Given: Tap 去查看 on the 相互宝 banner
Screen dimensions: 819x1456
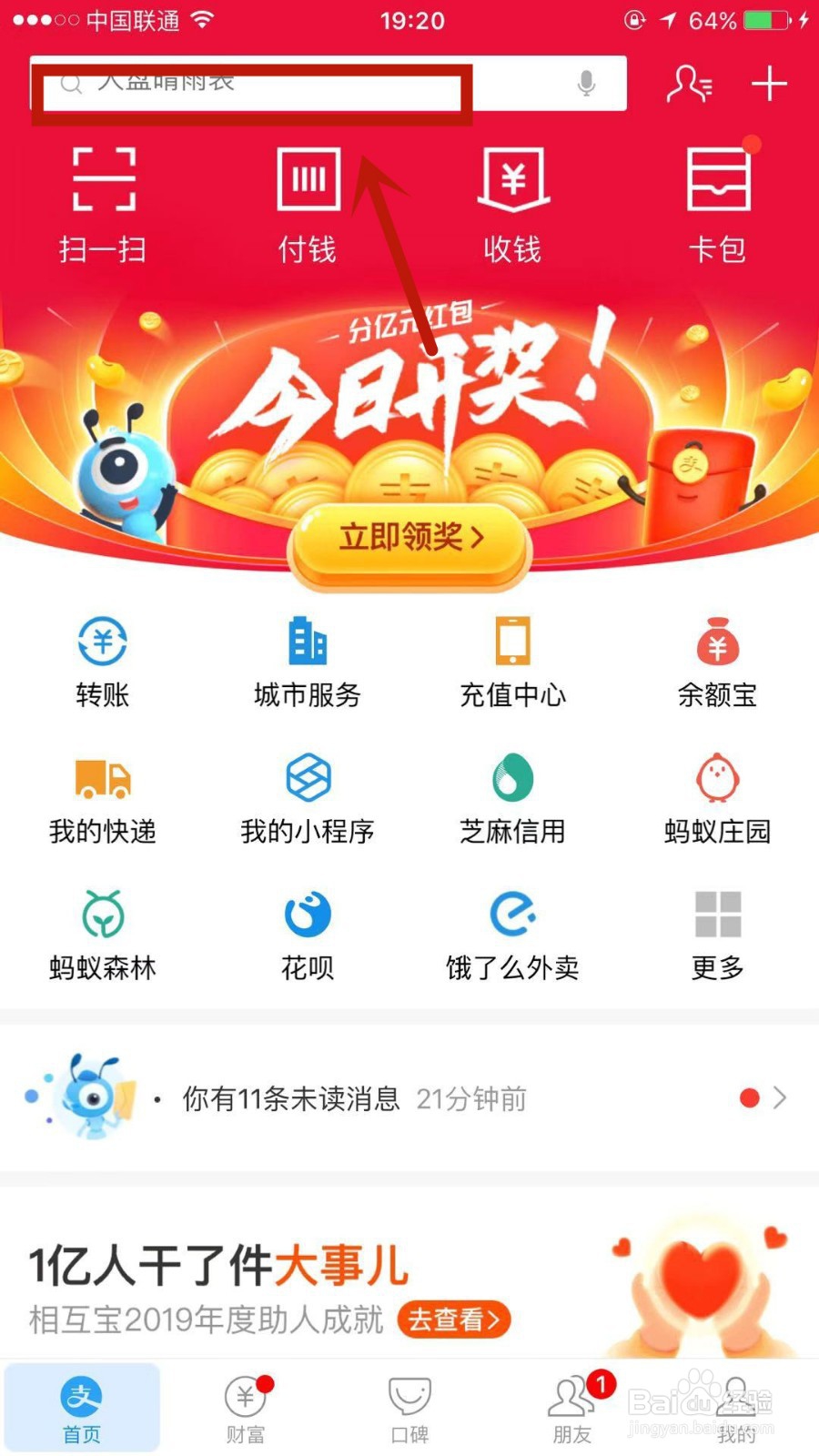Looking at the screenshot, I should tap(452, 1319).
